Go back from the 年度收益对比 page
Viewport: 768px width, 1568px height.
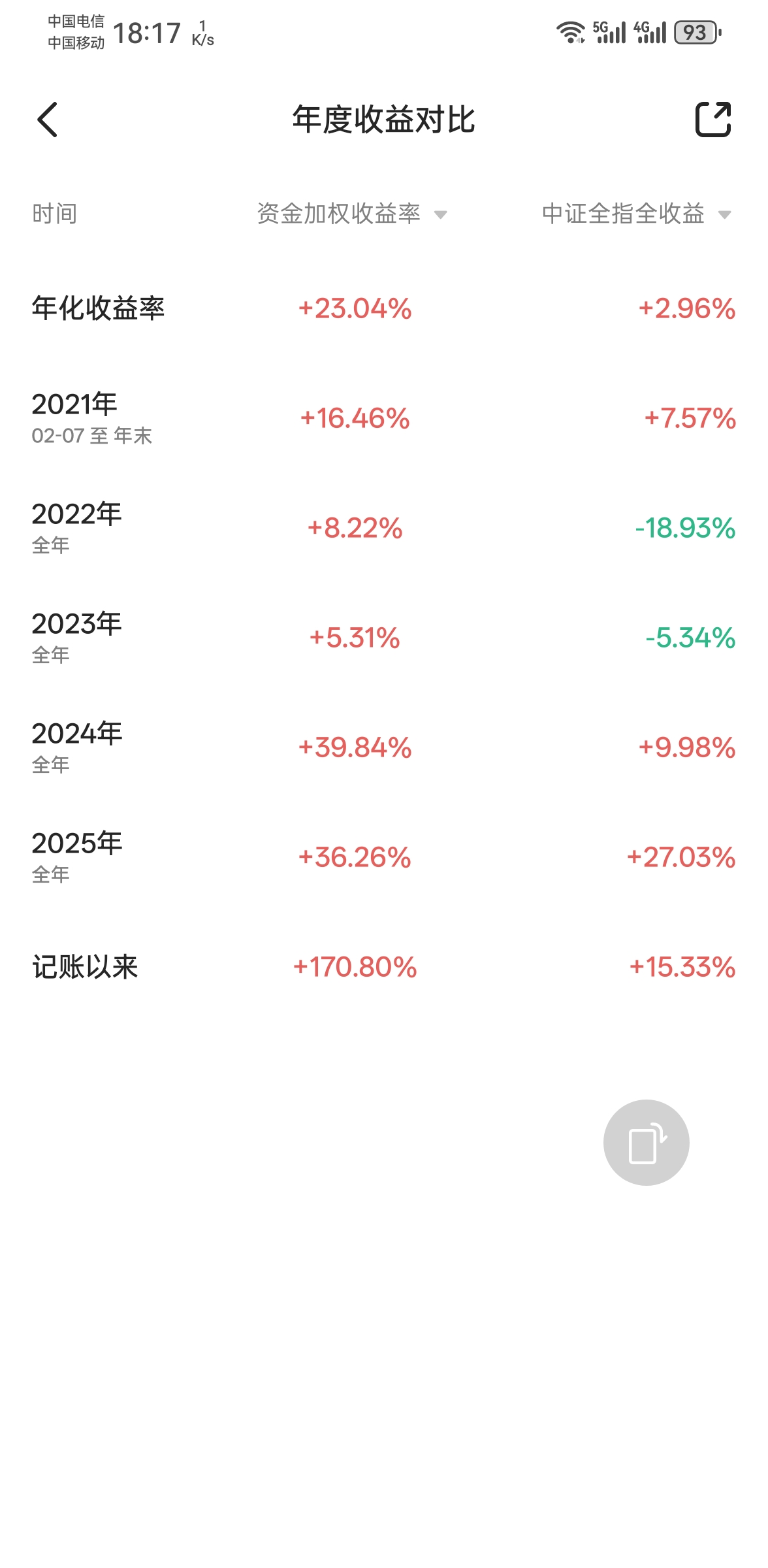click(x=48, y=120)
